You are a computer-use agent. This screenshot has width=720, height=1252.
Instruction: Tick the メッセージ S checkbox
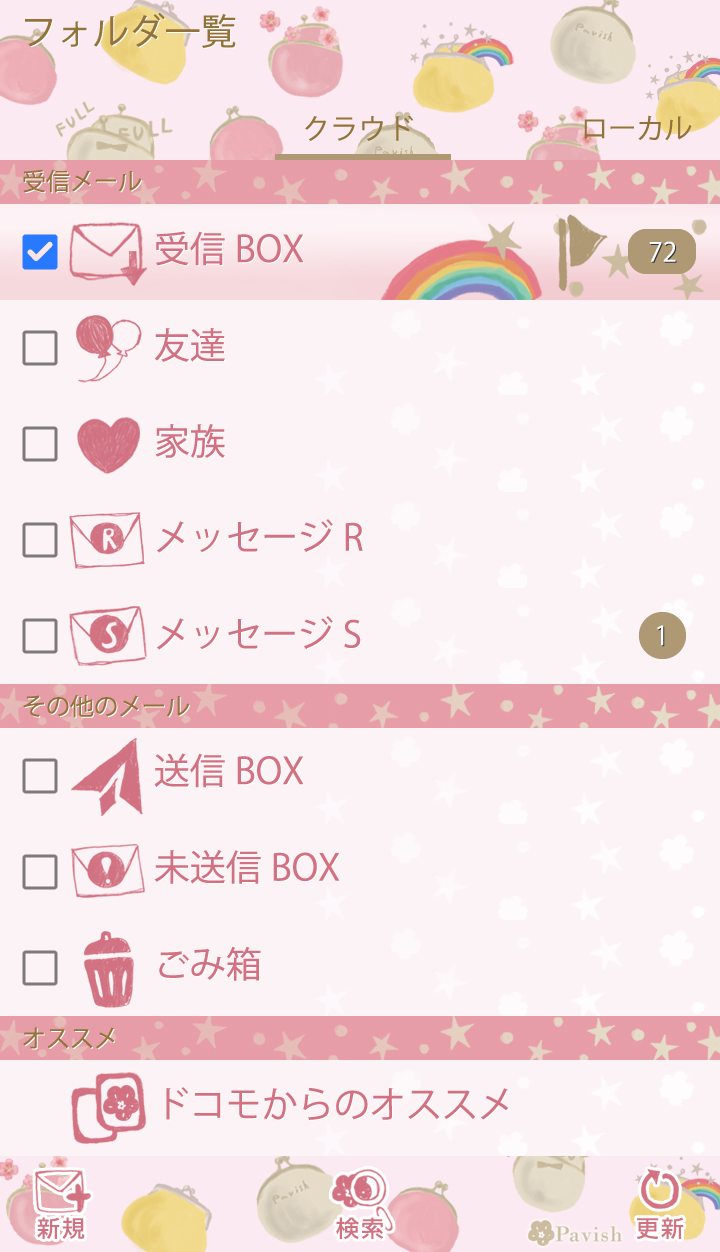tap(40, 636)
